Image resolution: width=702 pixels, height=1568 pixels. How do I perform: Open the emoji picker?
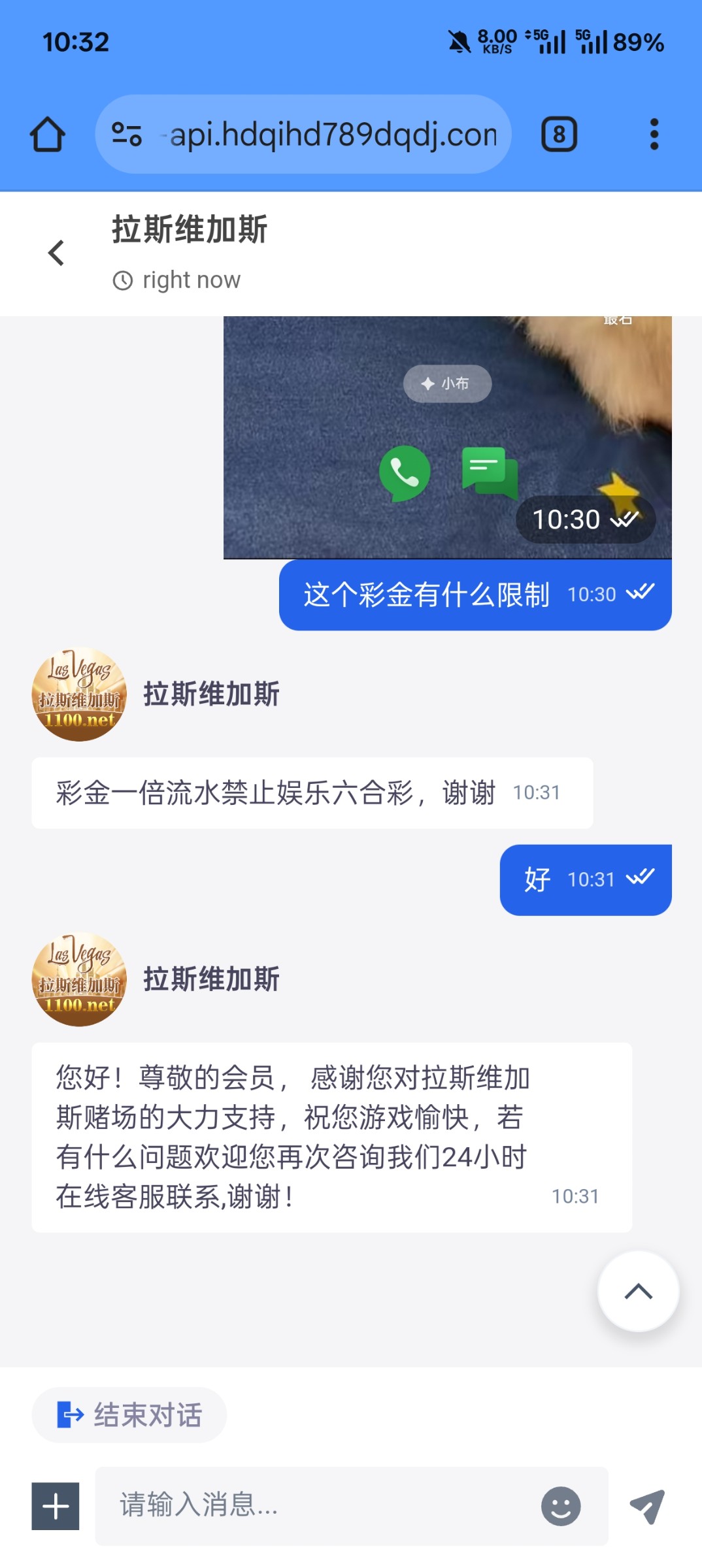[561, 1506]
